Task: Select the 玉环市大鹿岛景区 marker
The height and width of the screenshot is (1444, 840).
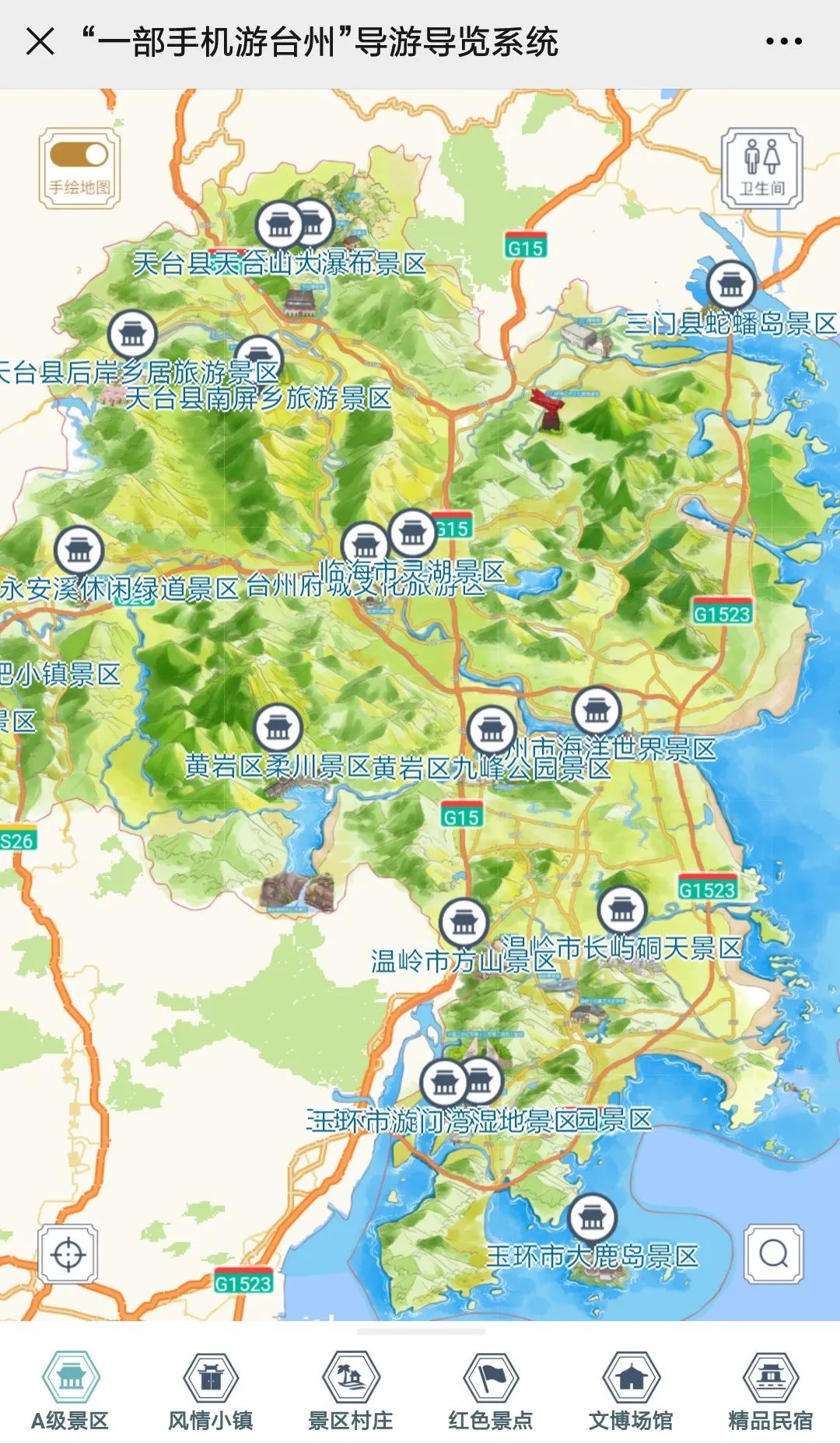Action: 593,1218
